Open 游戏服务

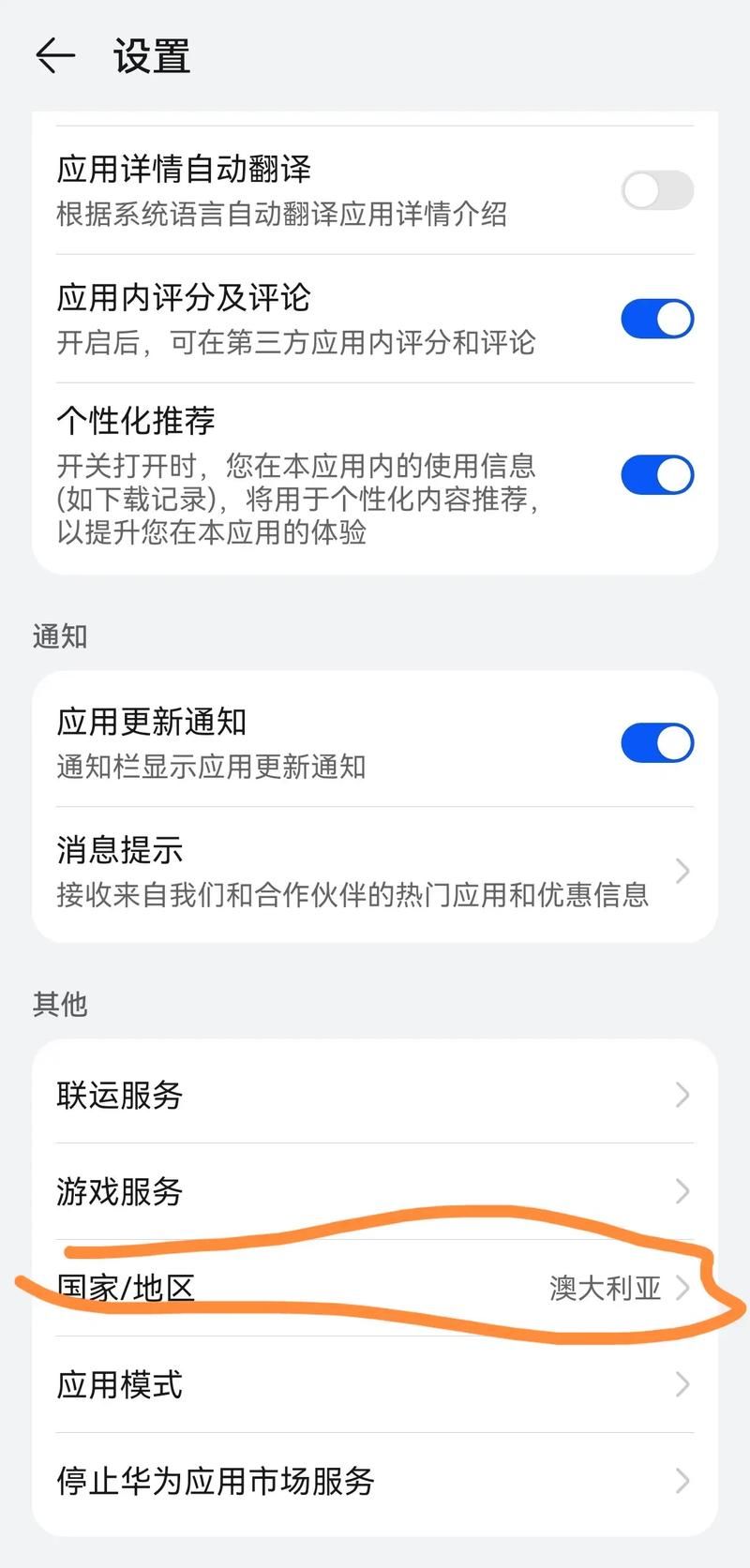point(375,1191)
